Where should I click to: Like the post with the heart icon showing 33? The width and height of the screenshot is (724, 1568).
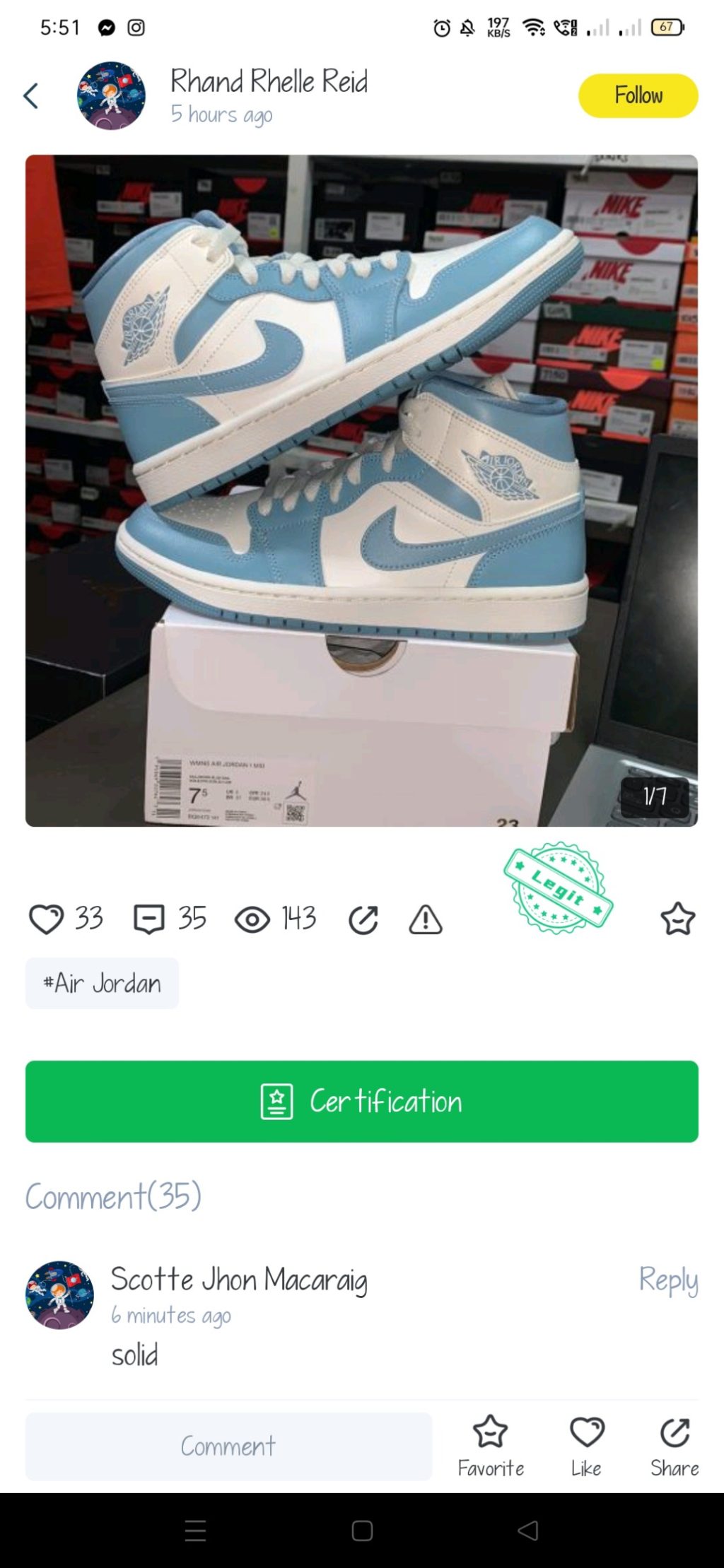pos(47,919)
